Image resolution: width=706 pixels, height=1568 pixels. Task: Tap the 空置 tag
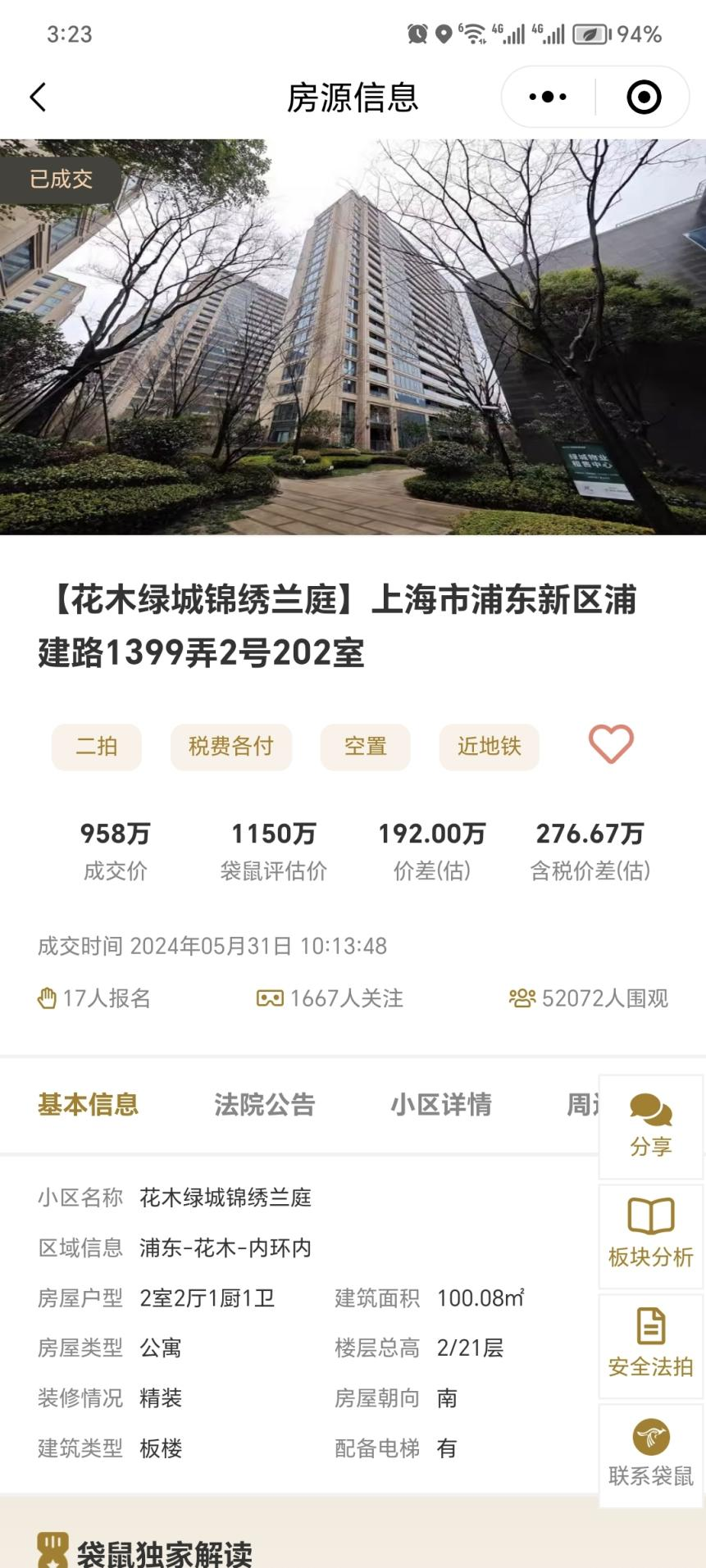[x=365, y=747]
